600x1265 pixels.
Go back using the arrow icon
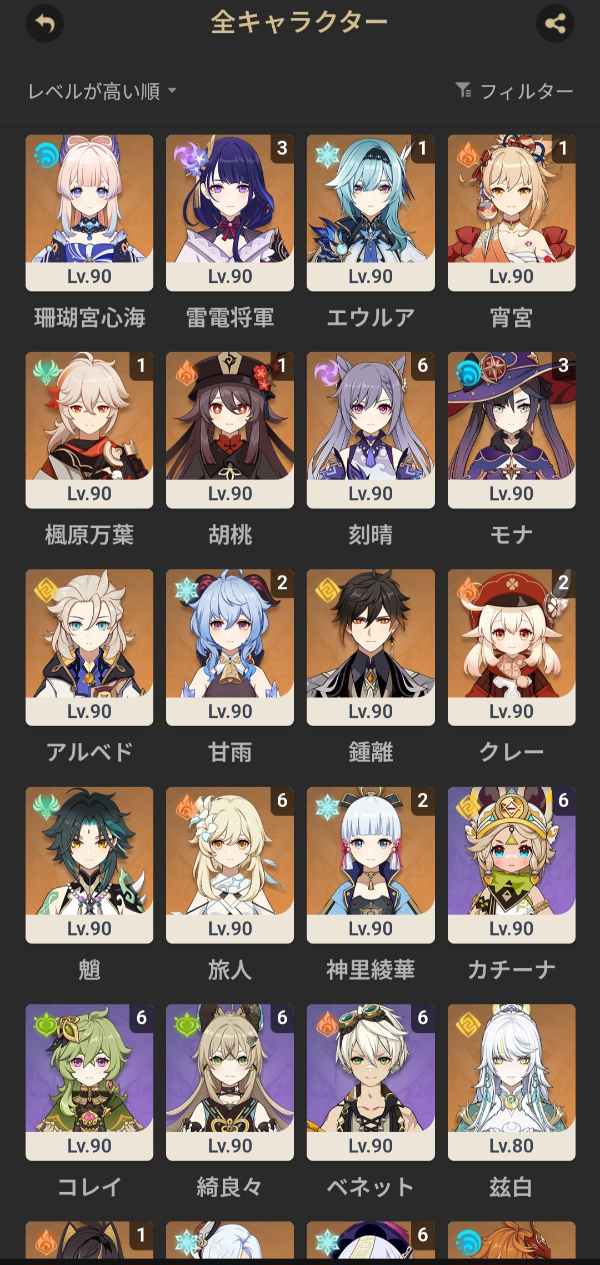(x=44, y=23)
